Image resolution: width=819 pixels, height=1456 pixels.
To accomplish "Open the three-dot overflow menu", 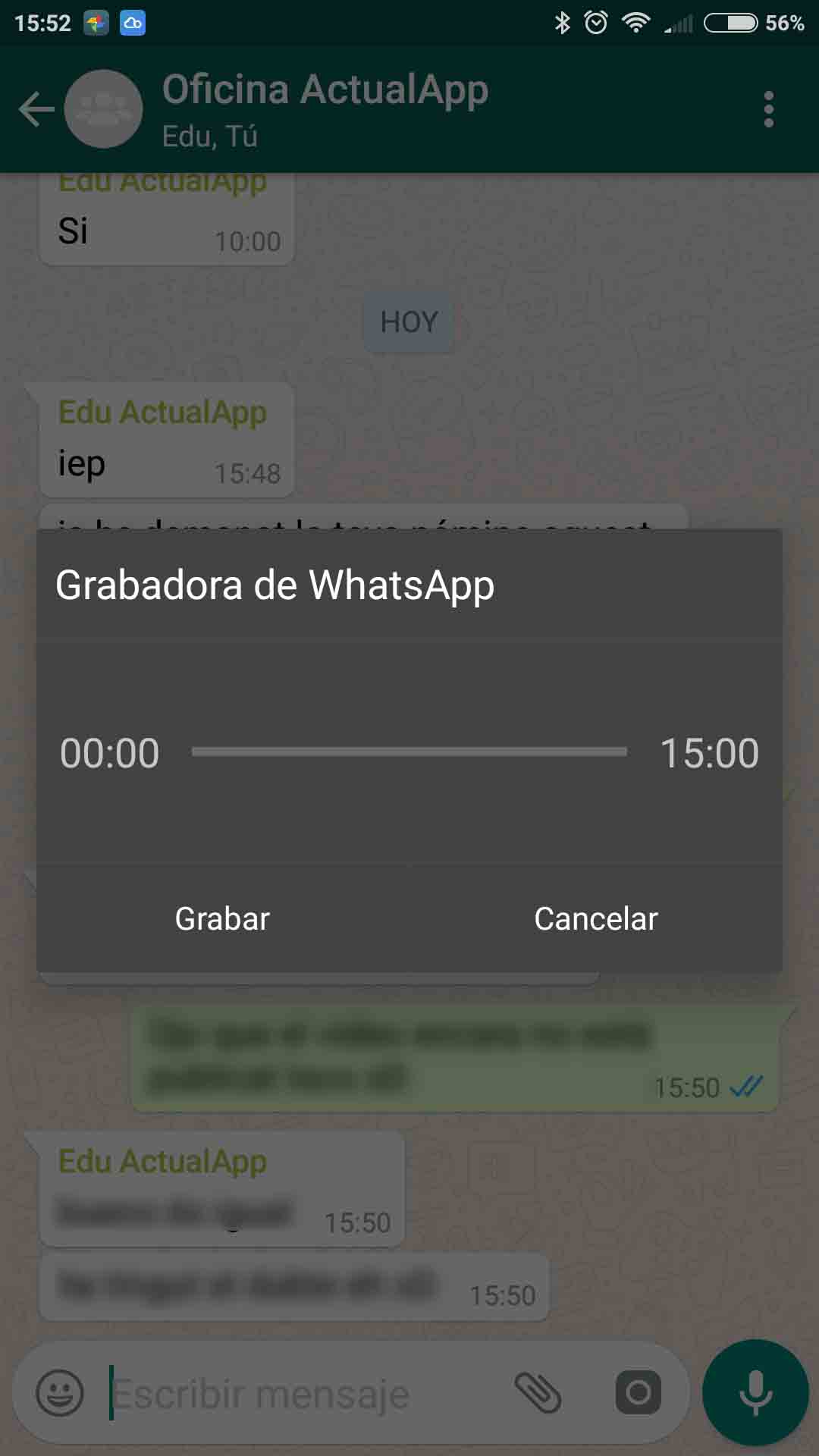I will tap(769, 109).
